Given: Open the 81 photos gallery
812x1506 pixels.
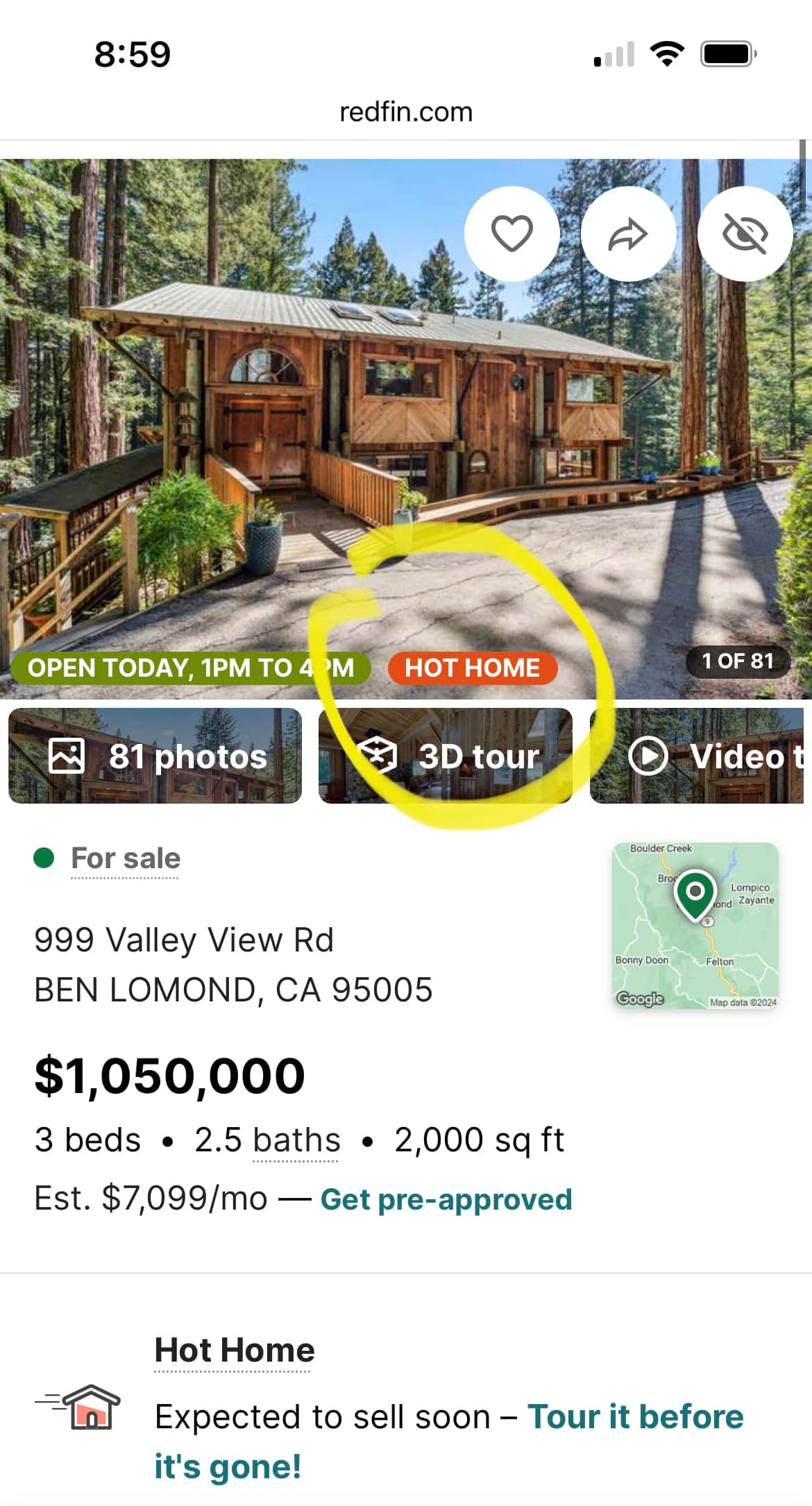Looking at the screenshot, I should point(155,756).
